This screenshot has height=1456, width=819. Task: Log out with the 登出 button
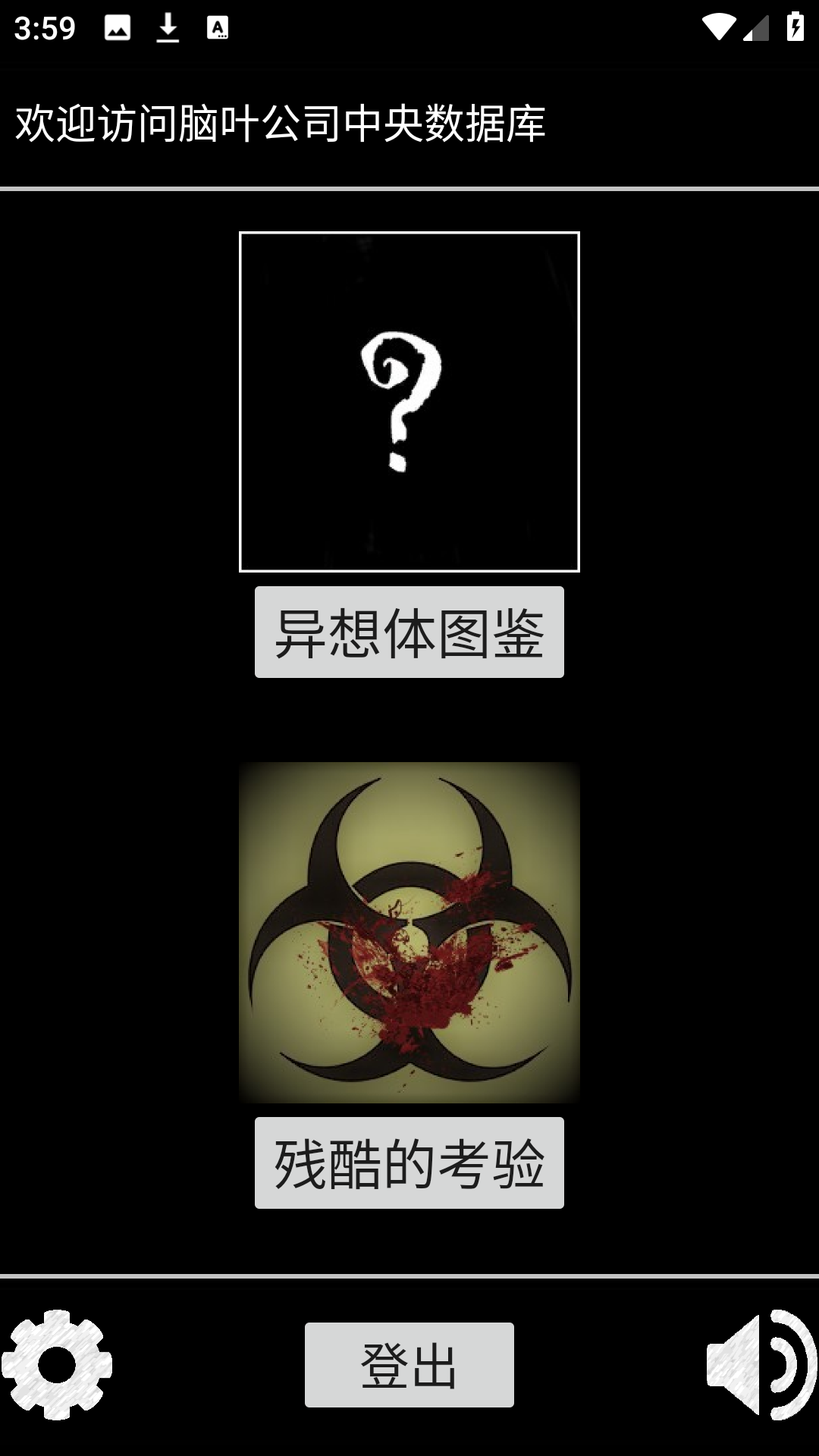409,1365
